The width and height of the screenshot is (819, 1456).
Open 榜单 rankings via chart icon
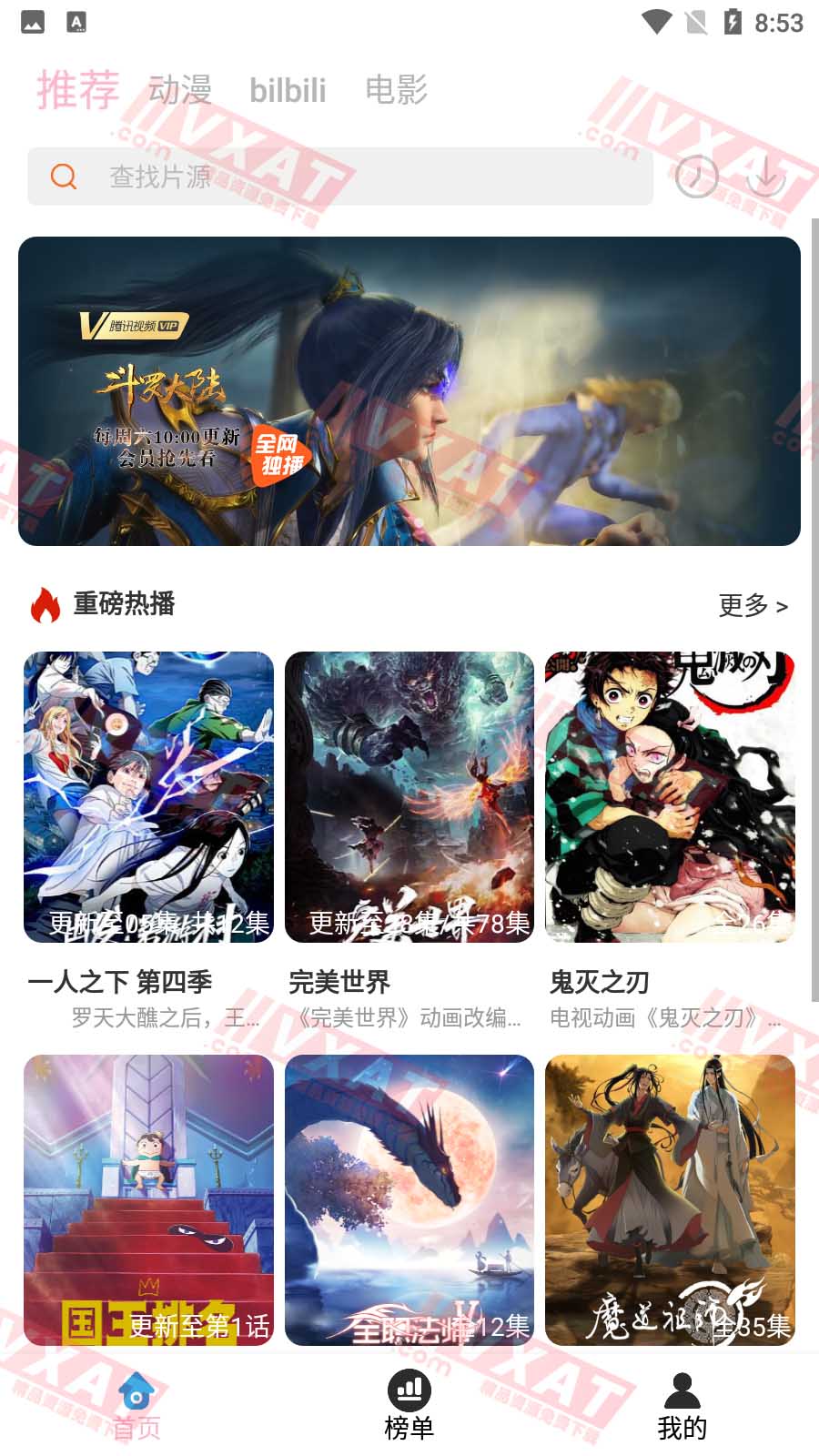pos(409,1390)
